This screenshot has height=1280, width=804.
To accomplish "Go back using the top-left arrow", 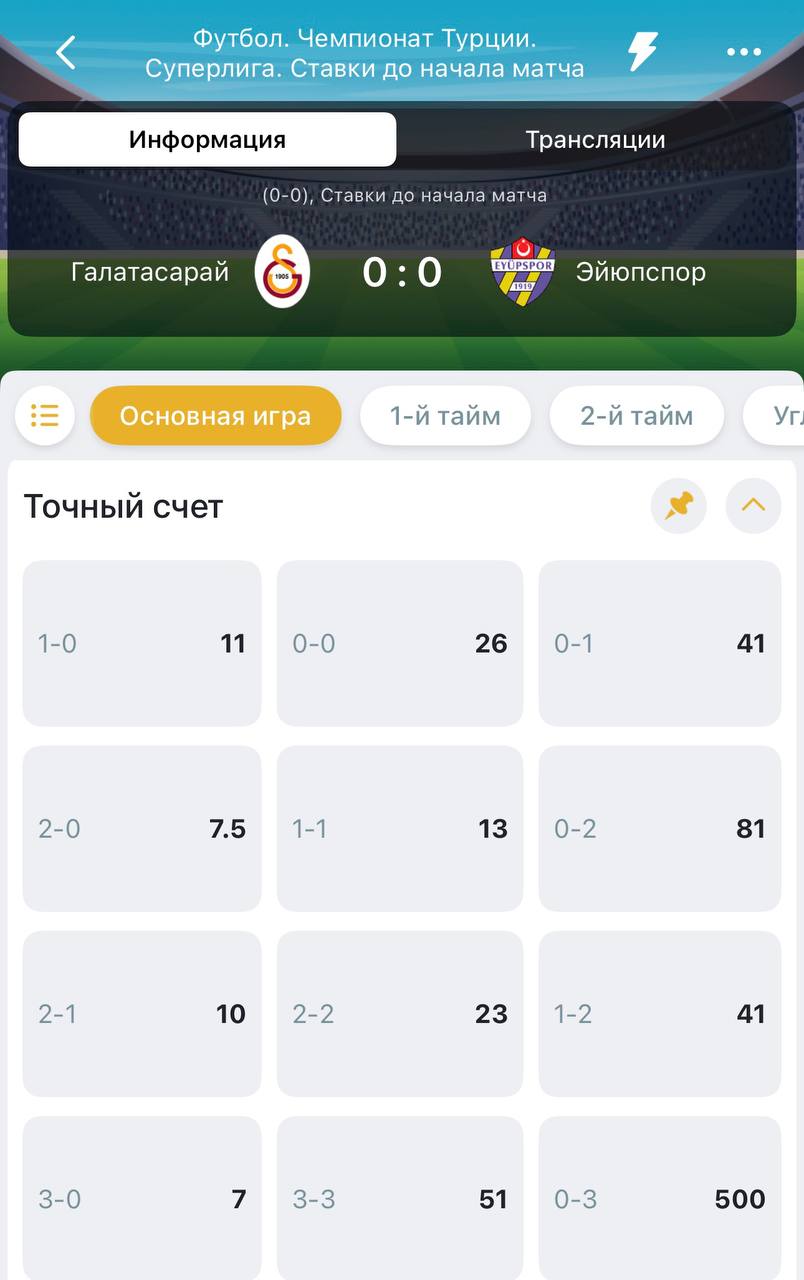I will point(66,52).
